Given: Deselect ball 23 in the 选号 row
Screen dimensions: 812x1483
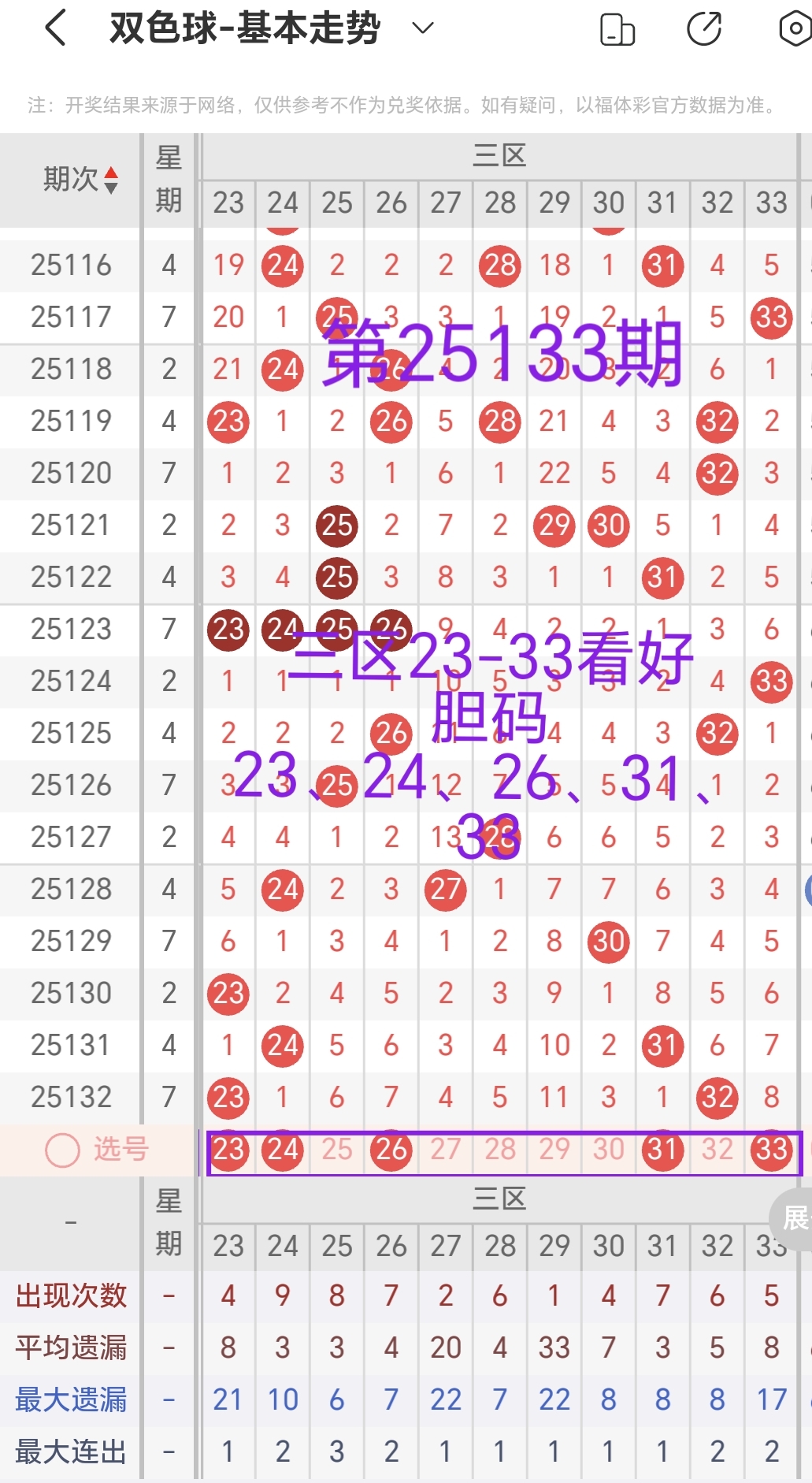Looking at the screenshot, I should 228,1150.
